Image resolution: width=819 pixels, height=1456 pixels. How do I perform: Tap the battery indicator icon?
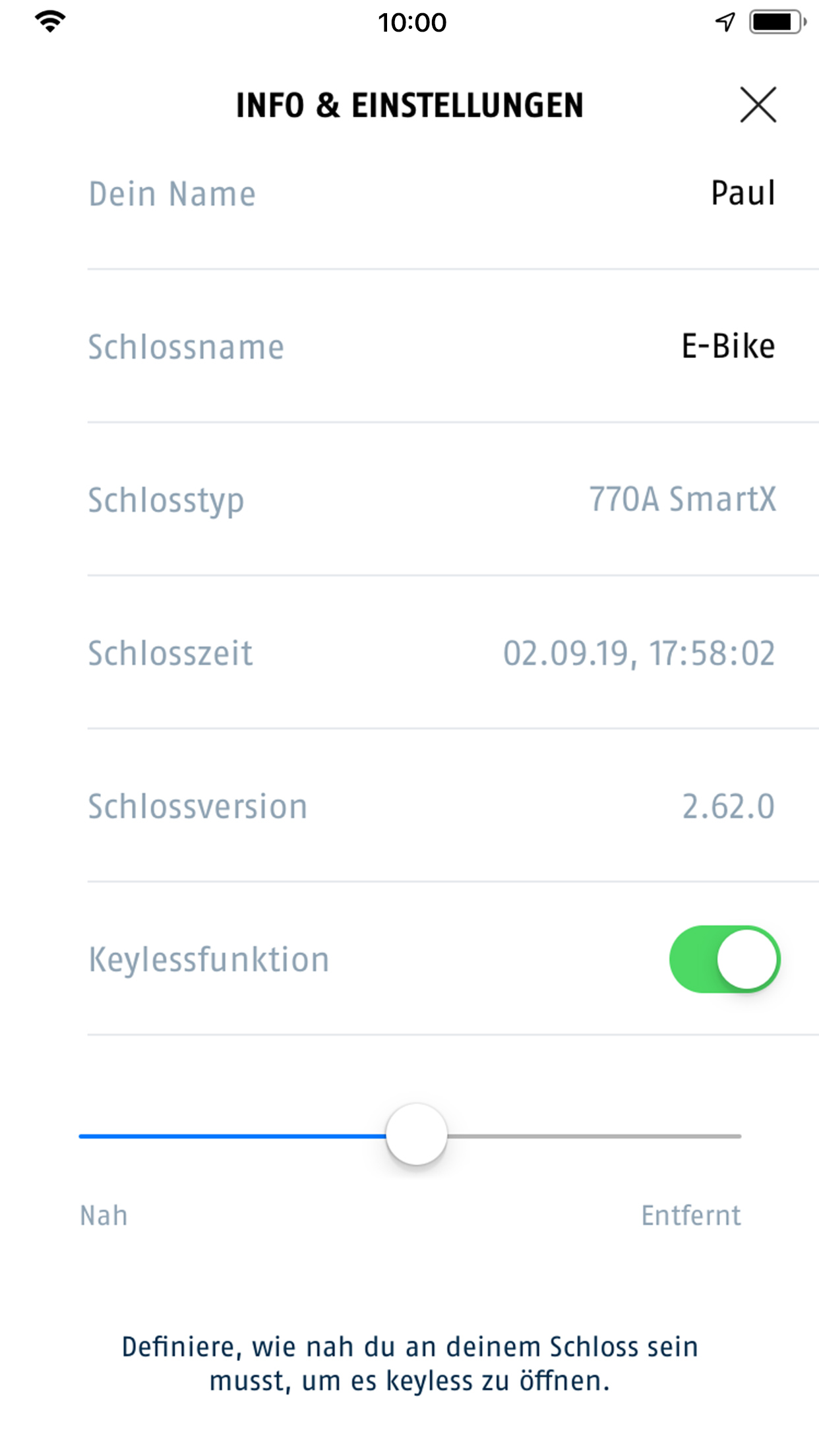[x=775, y=20]
